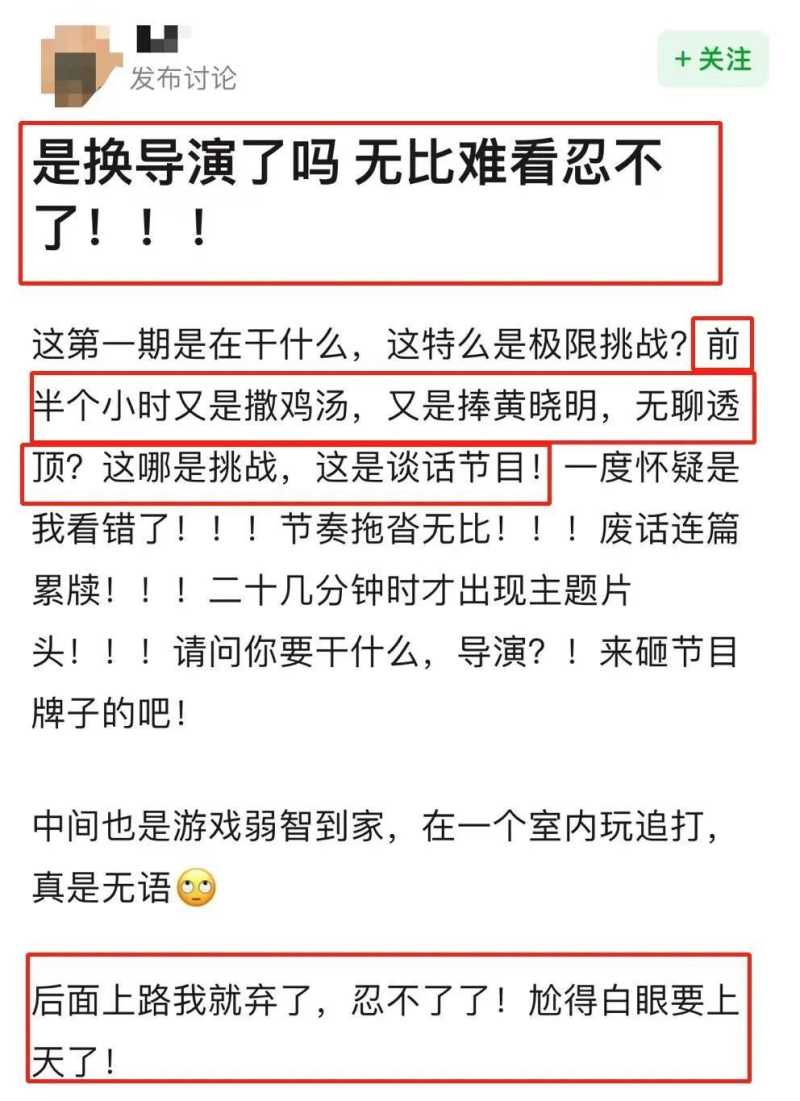
Task: Follow the post author with 关注
Action: (x=712, y=59)
